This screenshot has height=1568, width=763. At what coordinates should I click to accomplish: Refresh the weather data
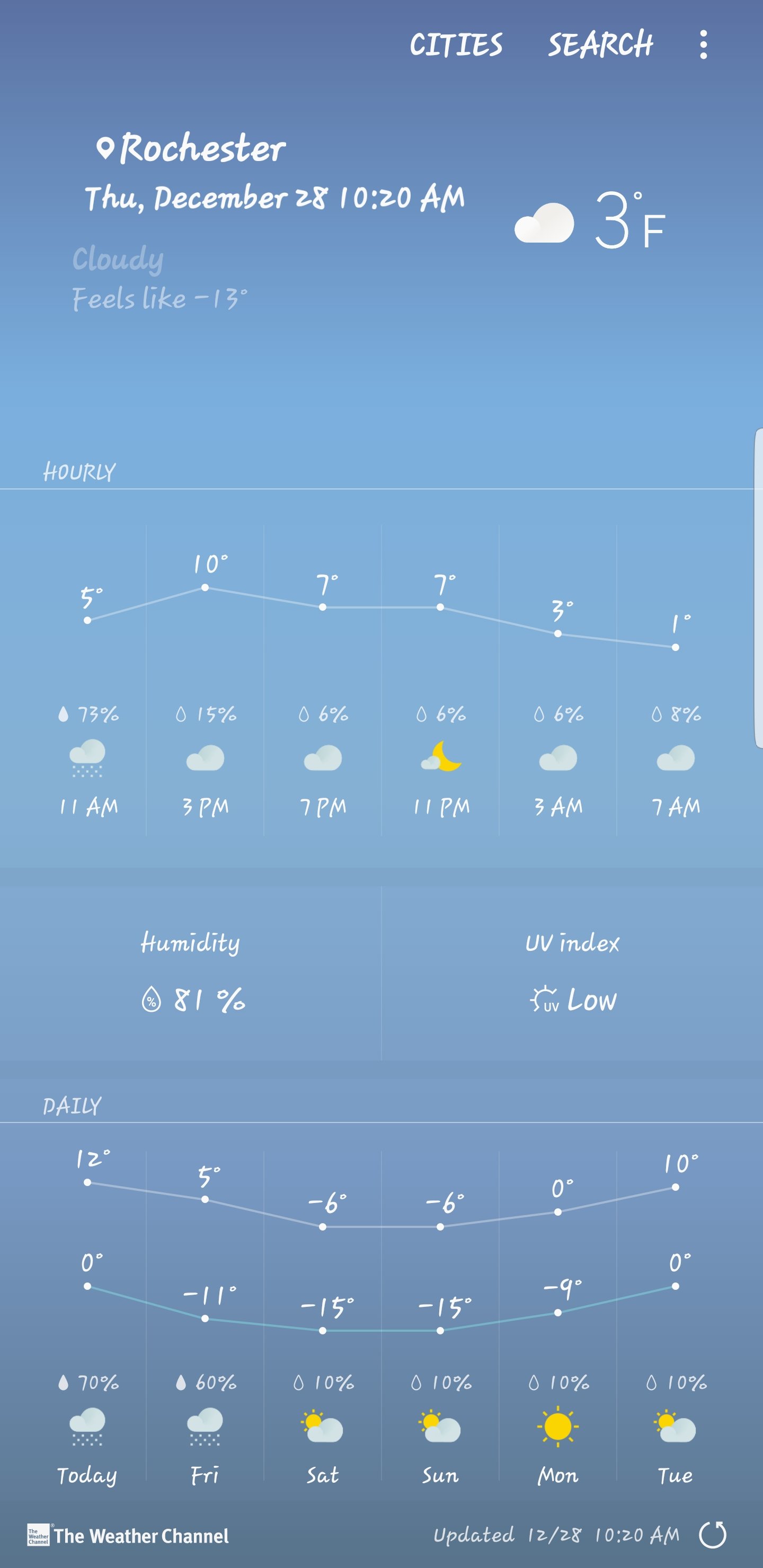713,1535
